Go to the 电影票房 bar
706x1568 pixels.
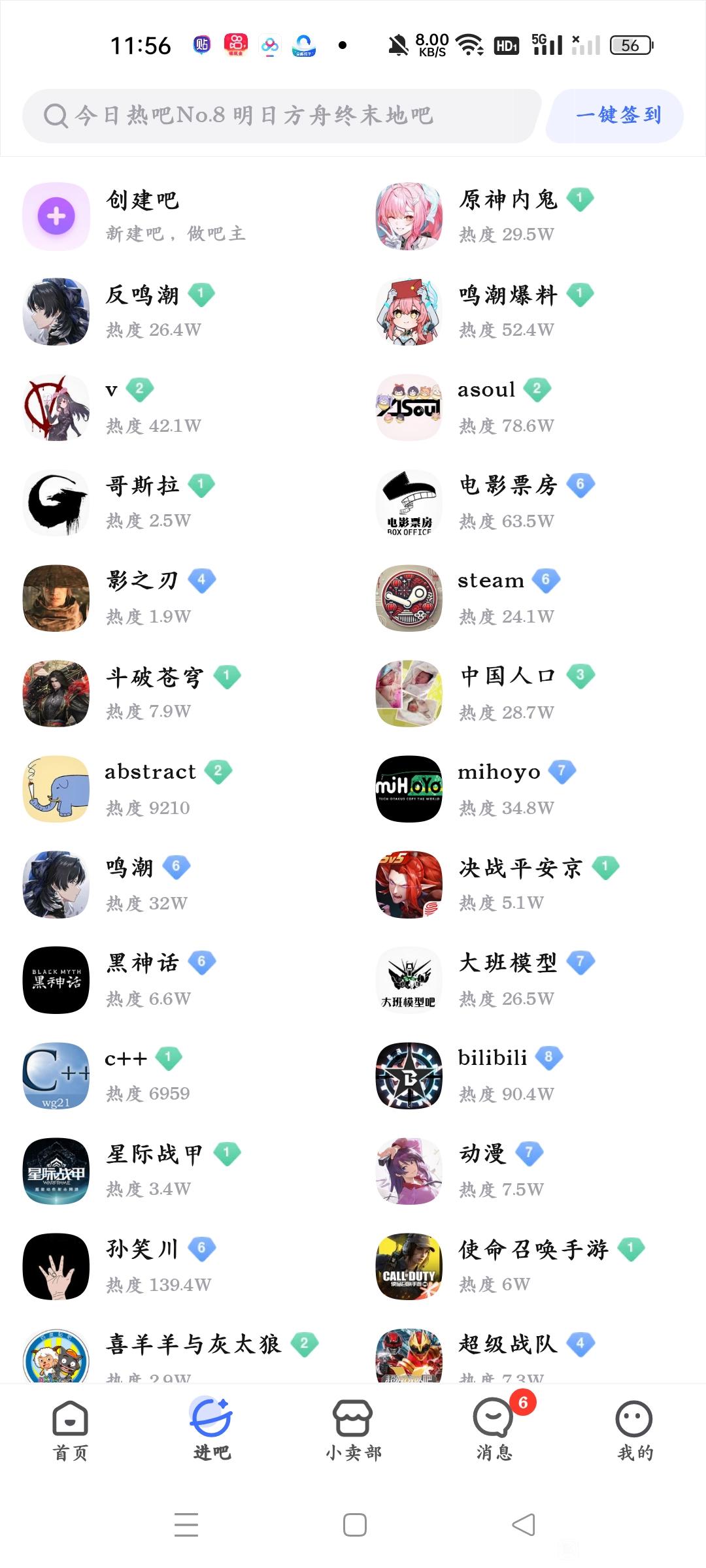point(529,502)
